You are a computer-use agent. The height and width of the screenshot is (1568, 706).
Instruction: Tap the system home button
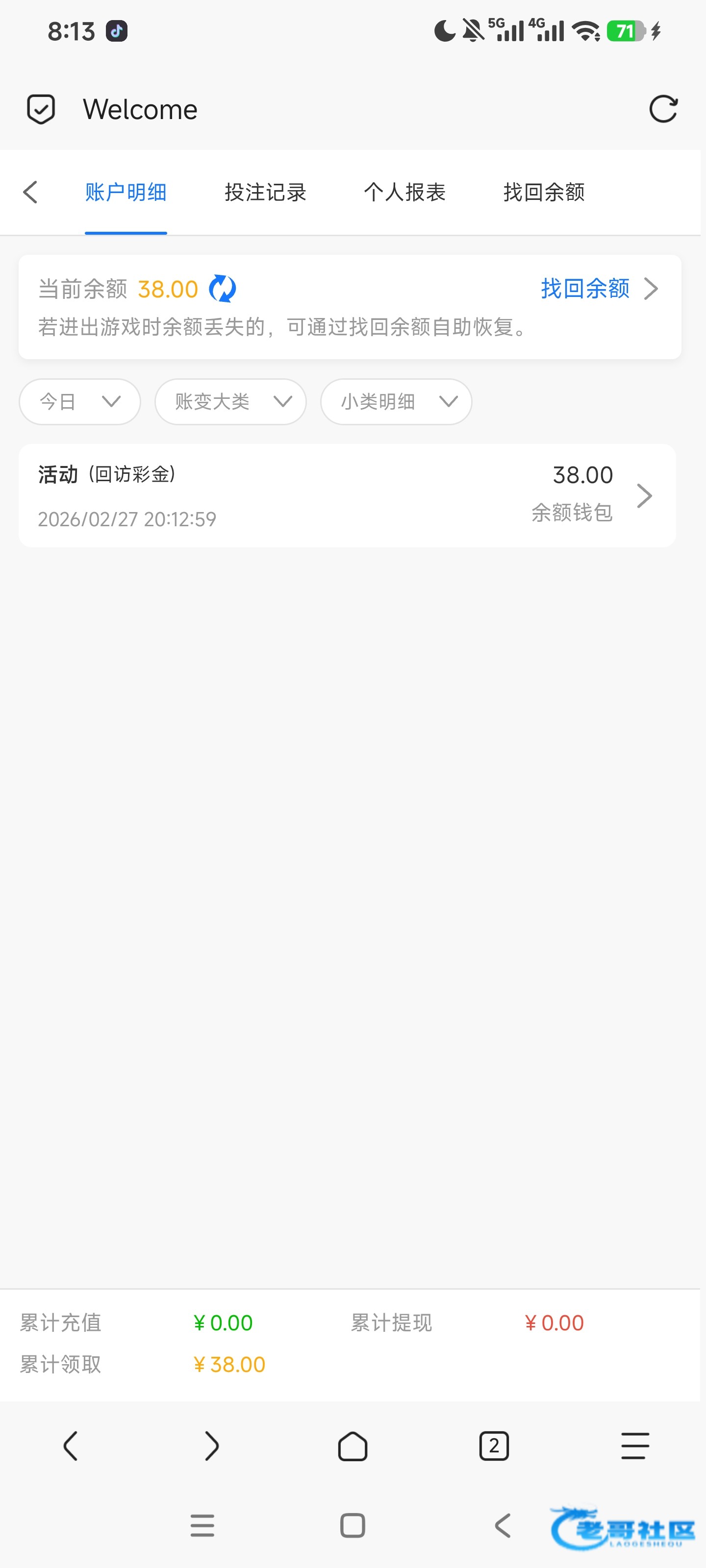tap(353, 1525)
